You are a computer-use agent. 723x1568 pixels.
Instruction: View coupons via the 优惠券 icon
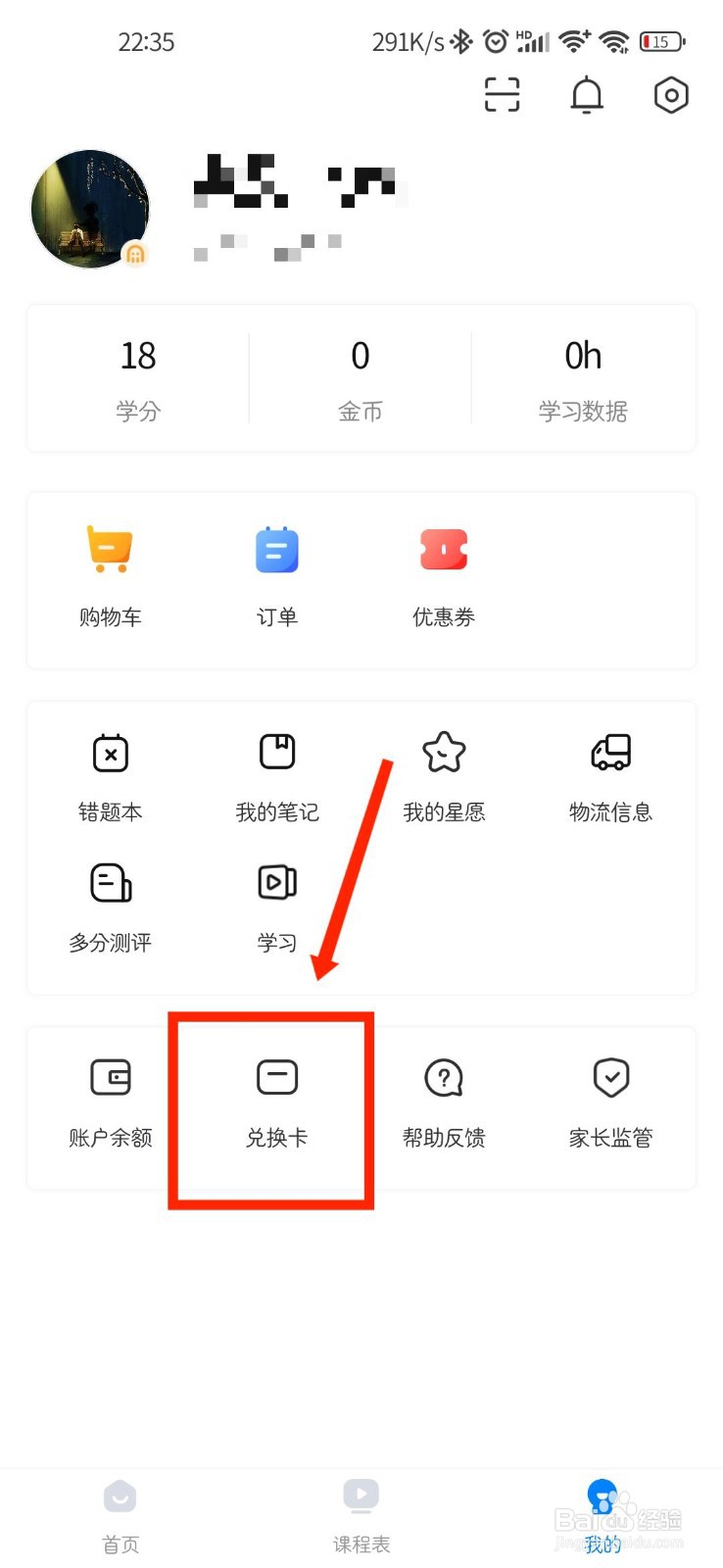(443, 573)
